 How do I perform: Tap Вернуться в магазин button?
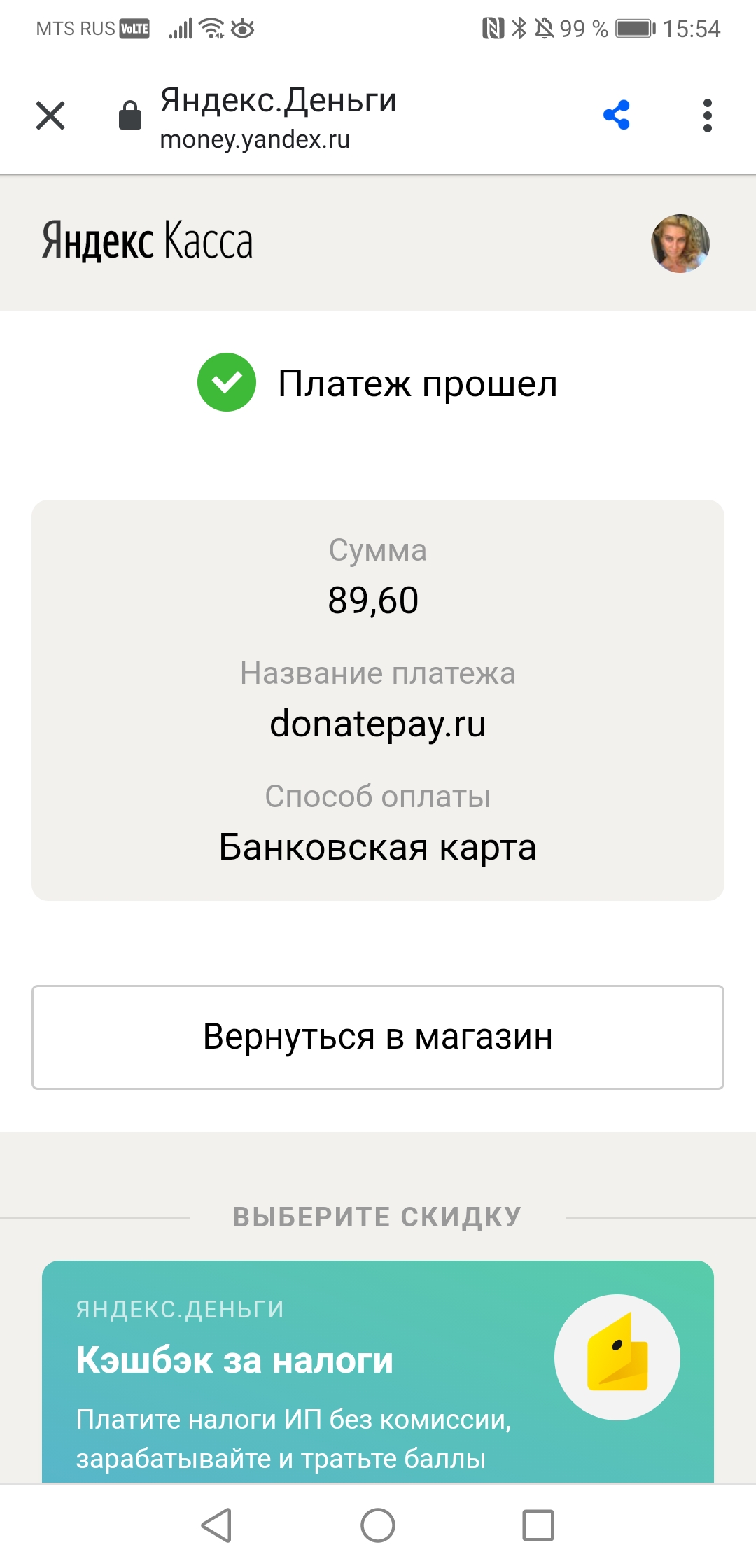(378, 1037)
